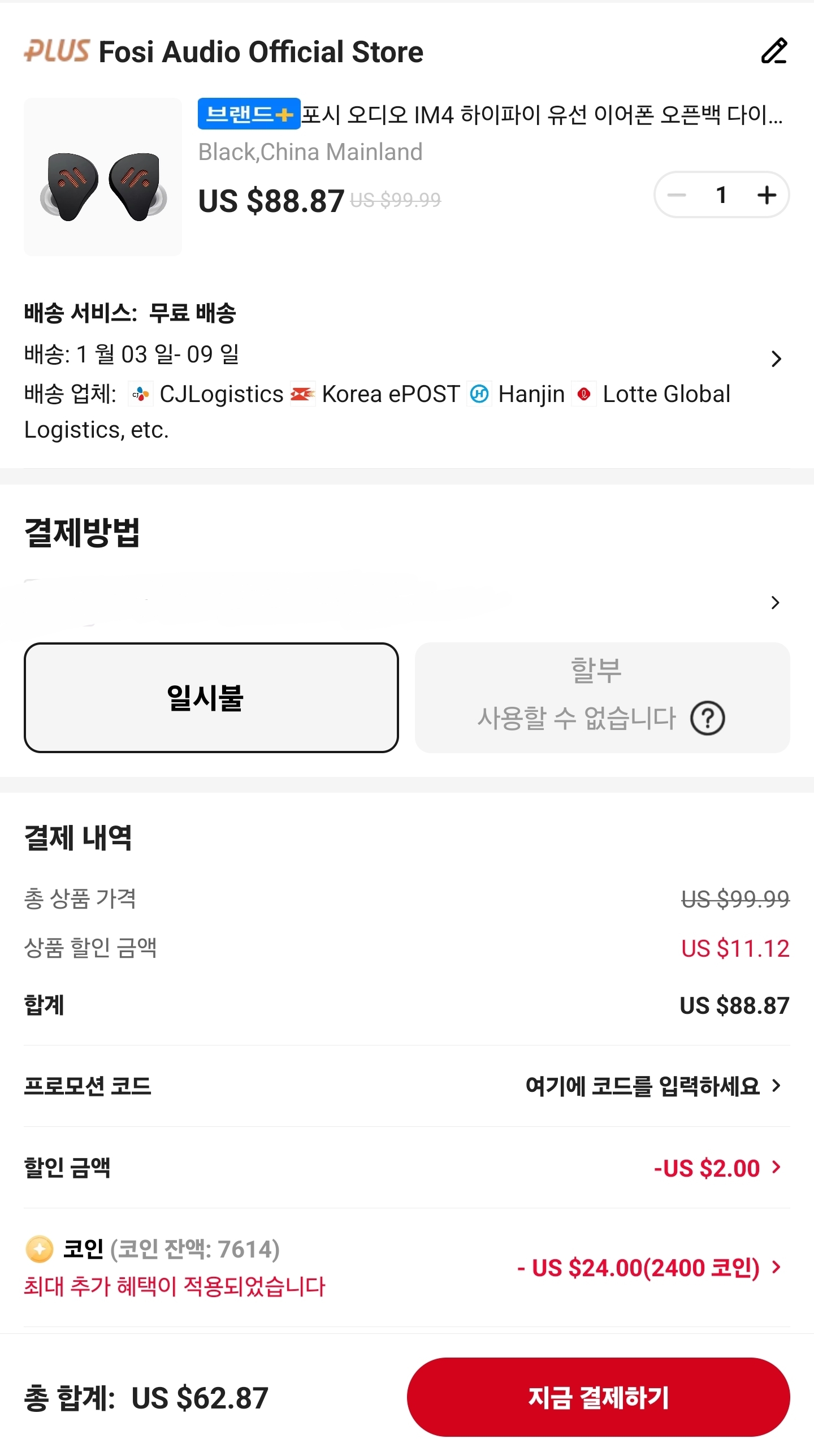The width and height of the screenshot is (814, 1456).
Task: Click the CJLogistics carrier icon
Action: pos(140,394)
